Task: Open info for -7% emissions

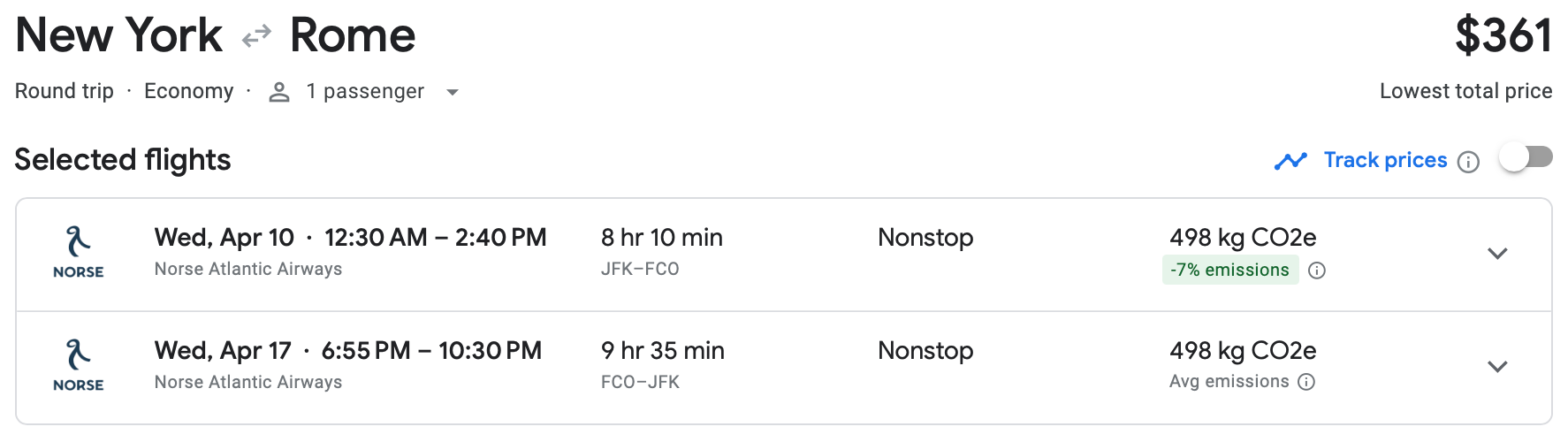Action: click(1316, 271)
